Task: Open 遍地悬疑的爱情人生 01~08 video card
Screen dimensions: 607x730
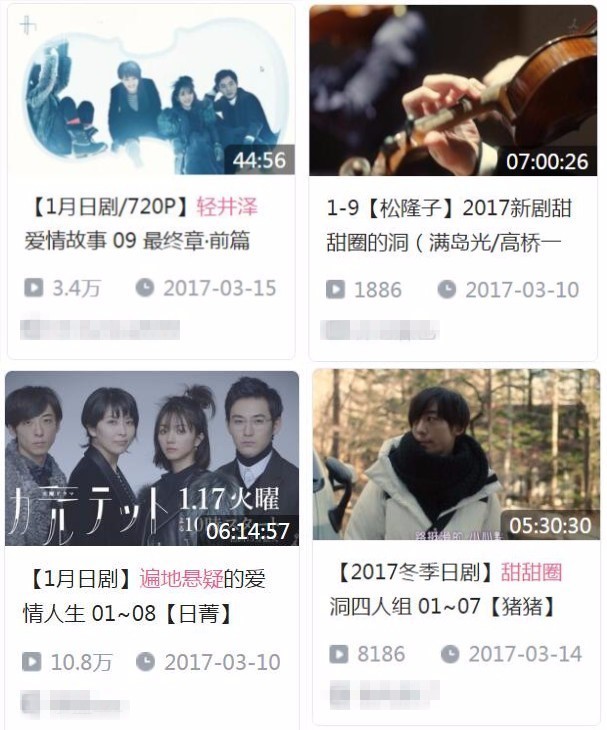Action: click(152, 458)
